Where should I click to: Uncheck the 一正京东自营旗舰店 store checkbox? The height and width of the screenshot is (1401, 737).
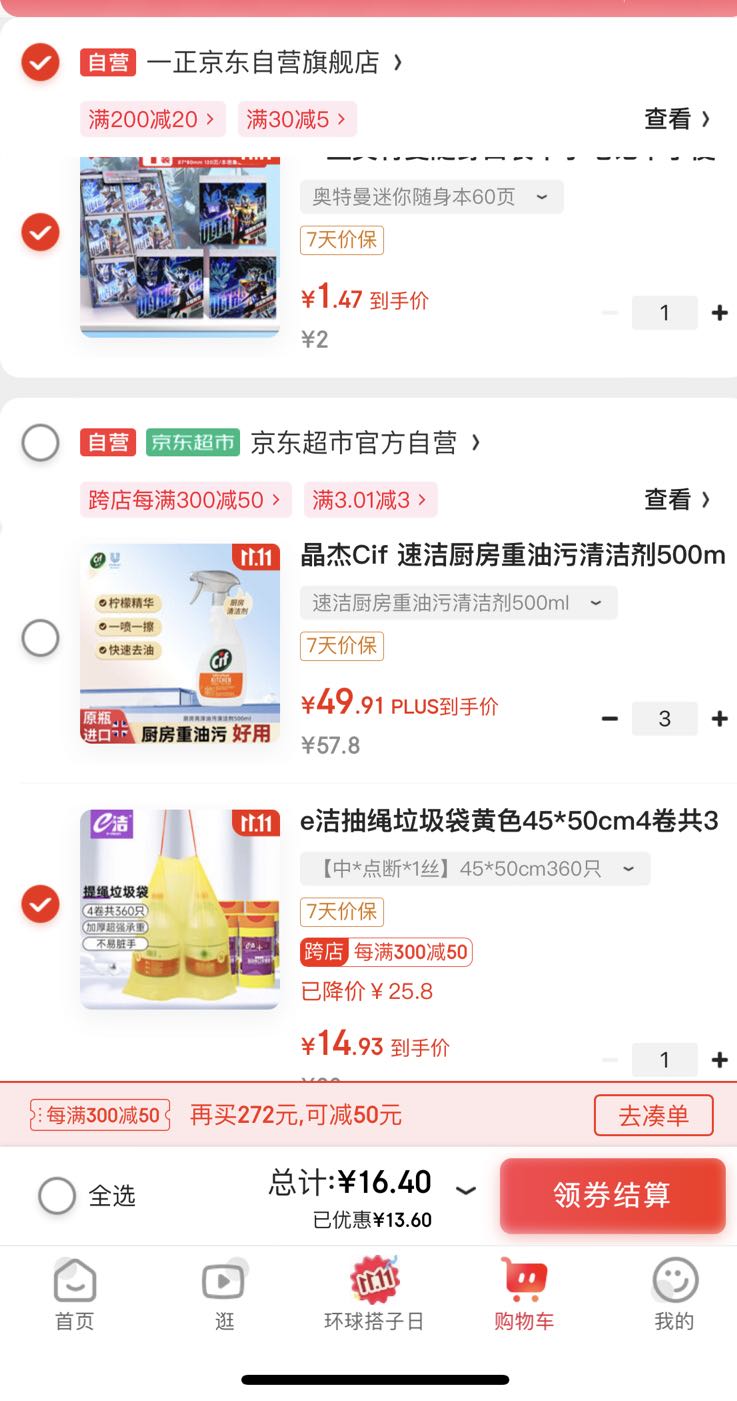40,62
